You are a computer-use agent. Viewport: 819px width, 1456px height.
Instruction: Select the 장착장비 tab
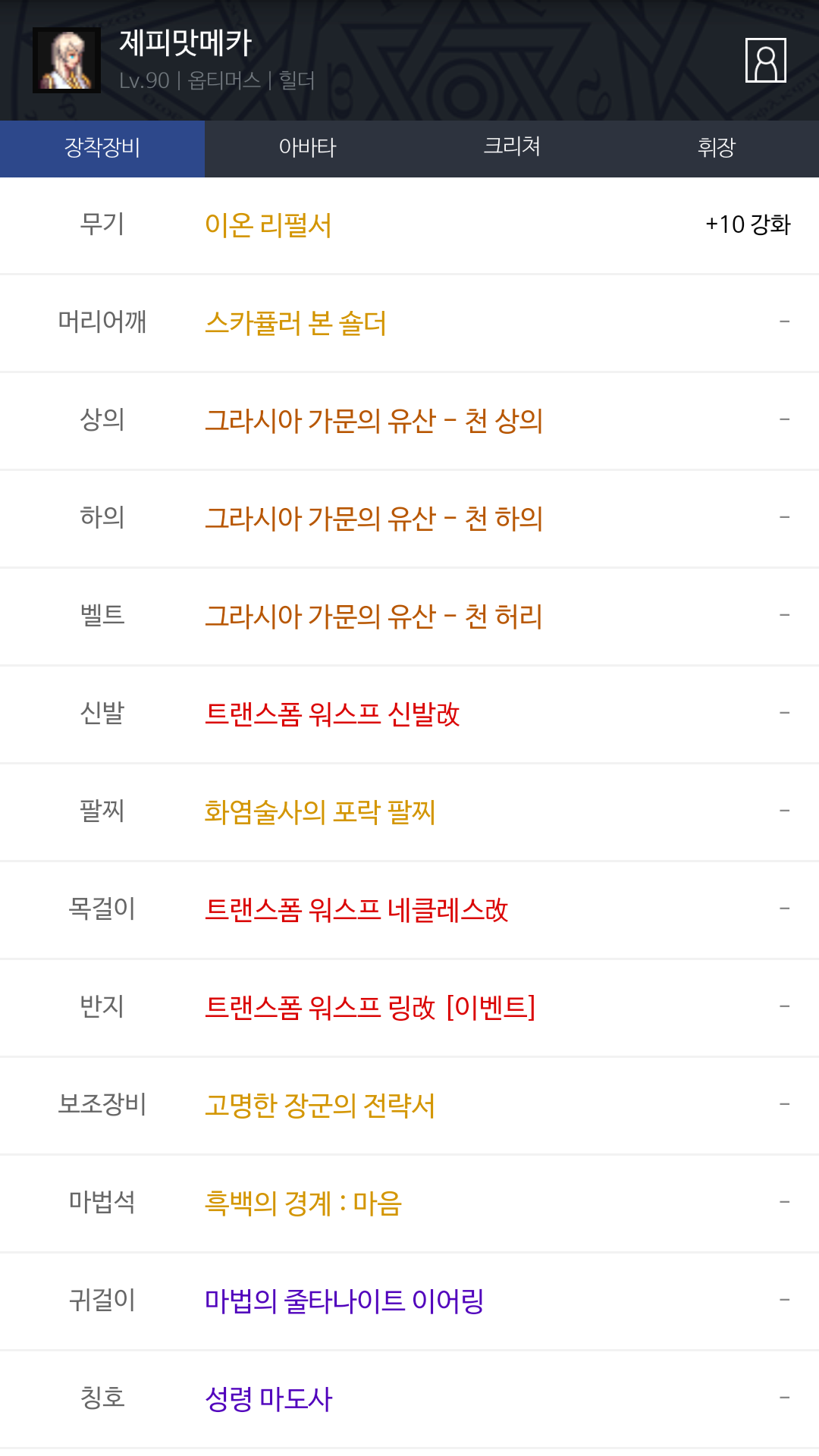point(102,149)
